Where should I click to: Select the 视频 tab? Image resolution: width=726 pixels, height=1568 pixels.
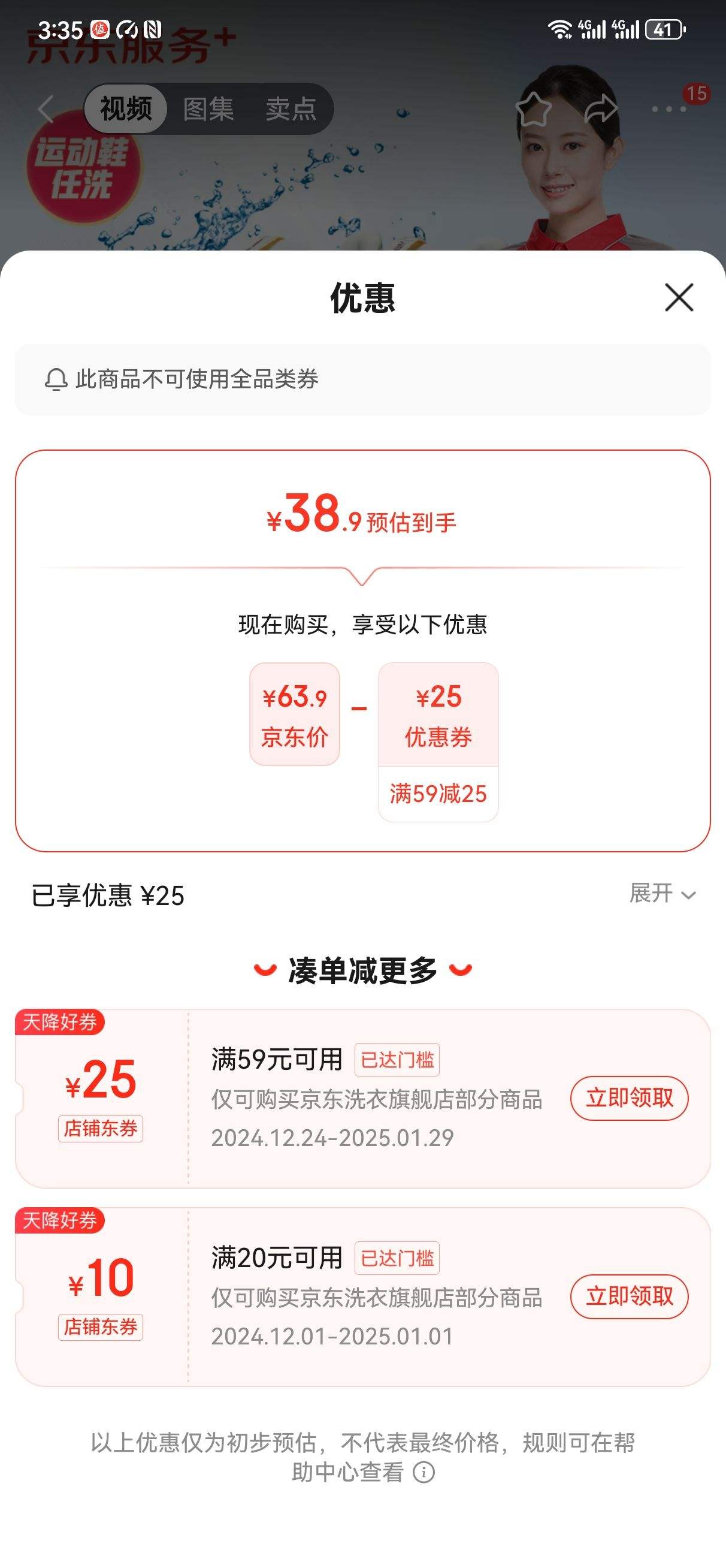tap(126, 110)
